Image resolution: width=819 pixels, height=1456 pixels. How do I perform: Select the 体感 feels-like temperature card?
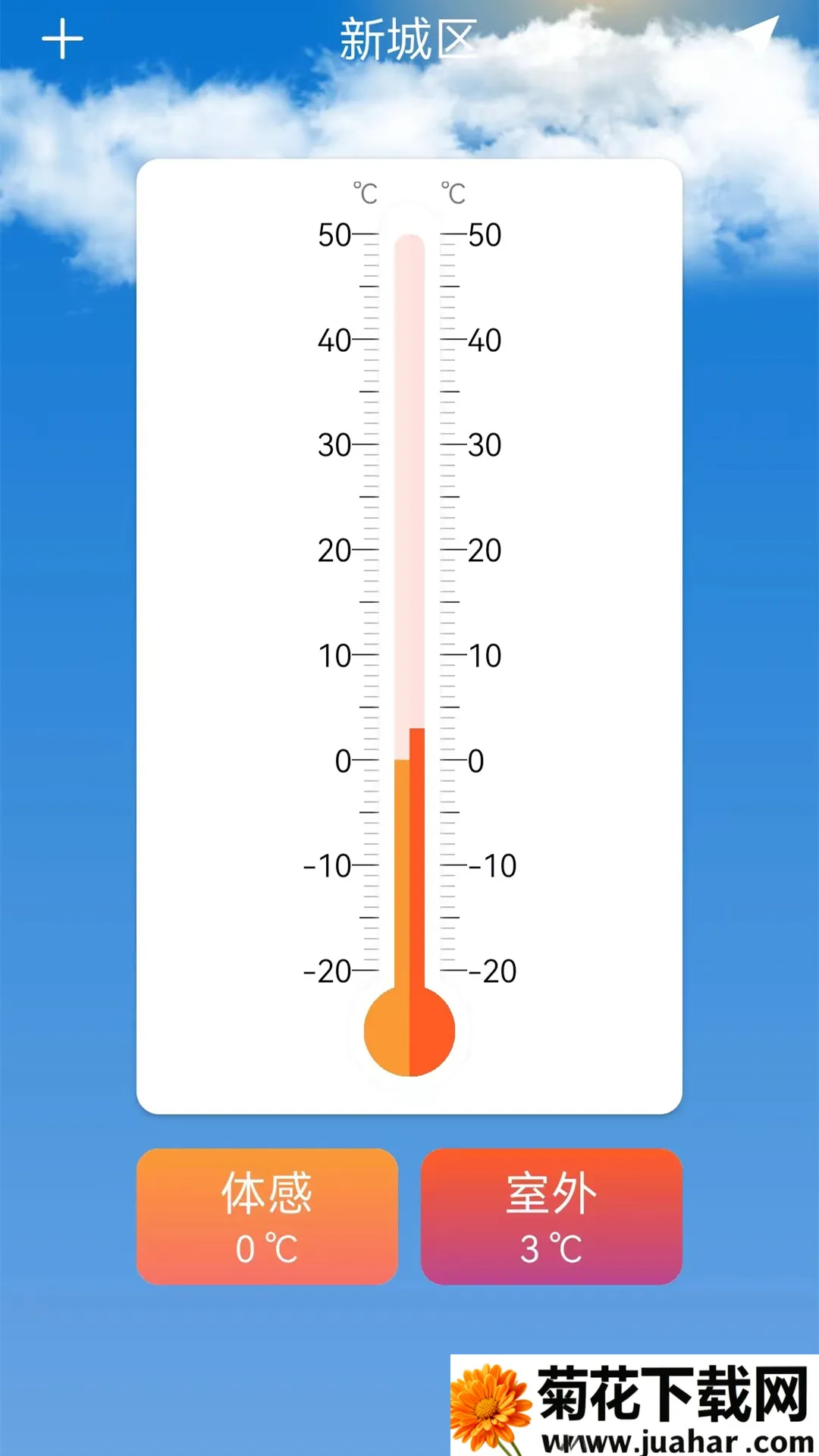point(267,1216)
